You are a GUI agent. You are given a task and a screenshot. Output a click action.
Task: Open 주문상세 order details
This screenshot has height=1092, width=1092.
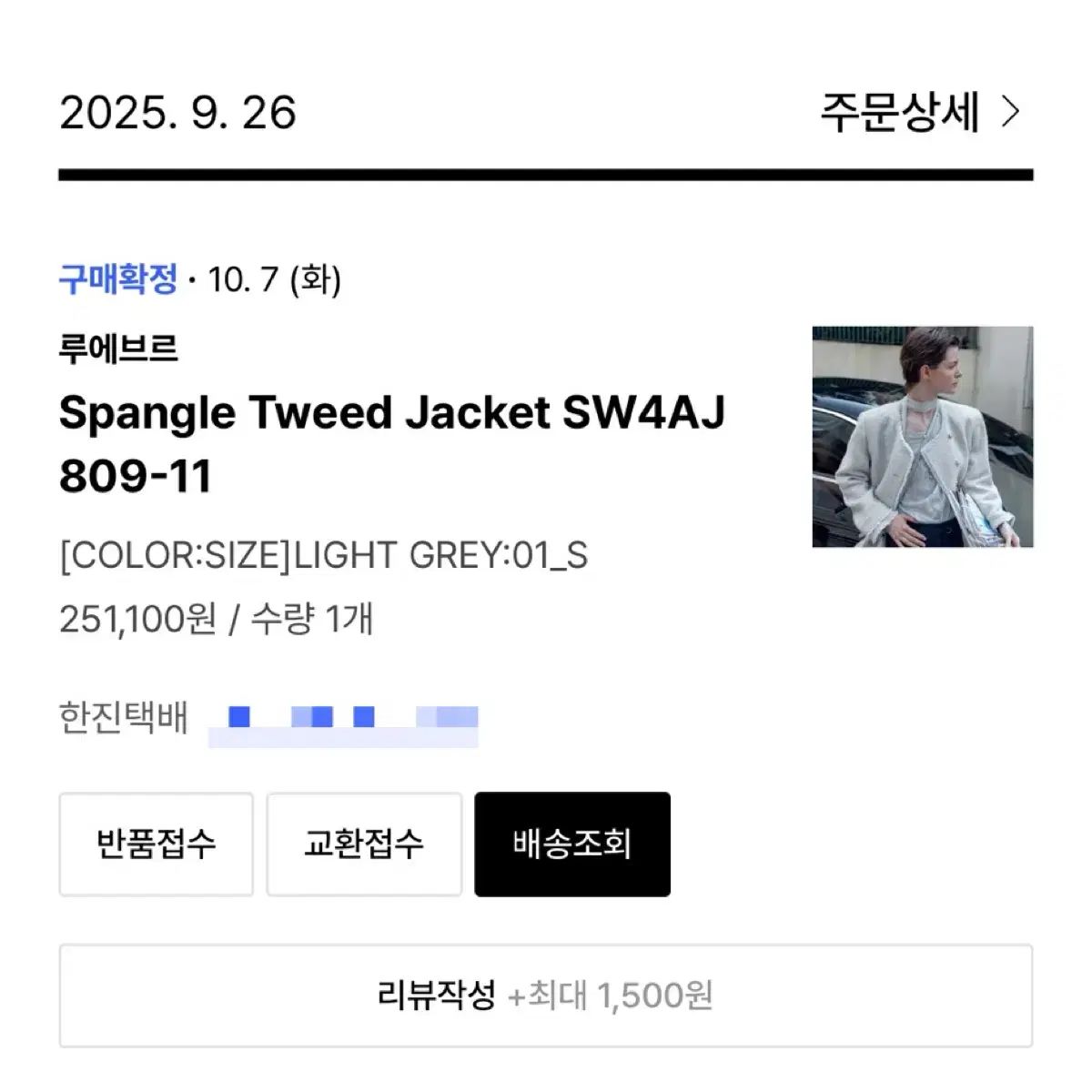click(x=919, y=113)
